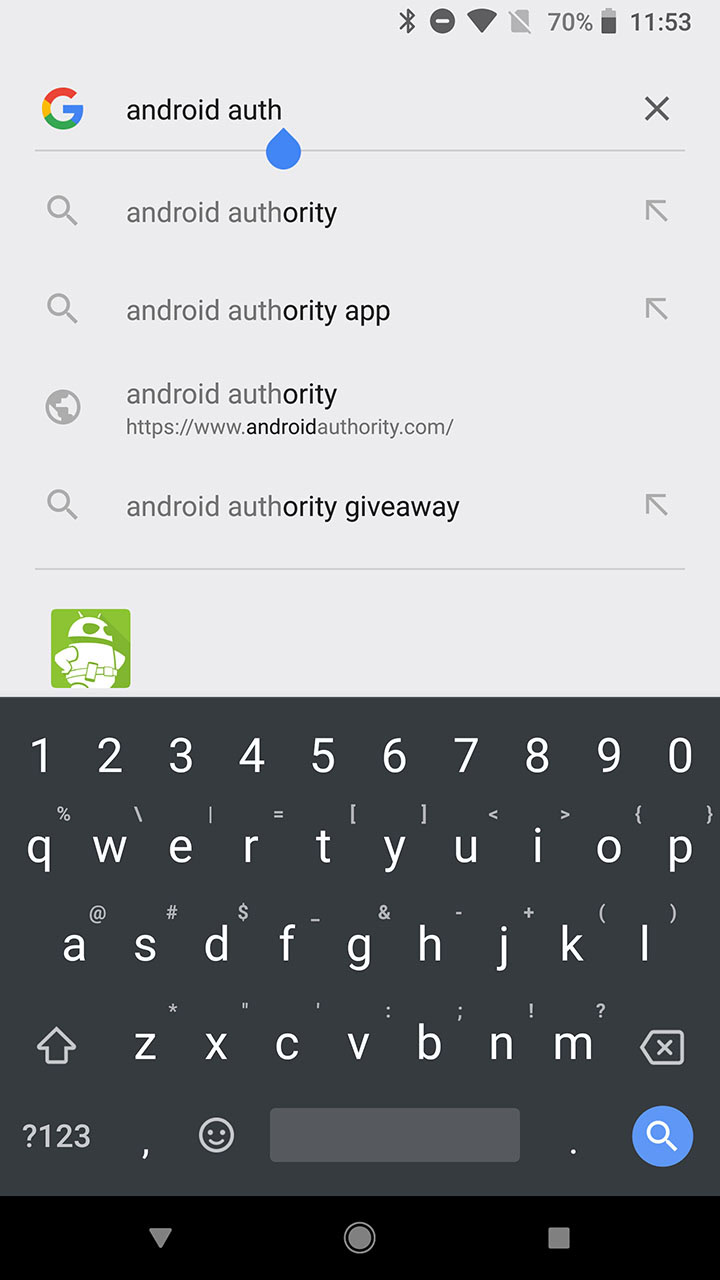The height and width of the screenshot is (1280, 720).
Task: Clear the search text with the X
Action: click(656, 109)
